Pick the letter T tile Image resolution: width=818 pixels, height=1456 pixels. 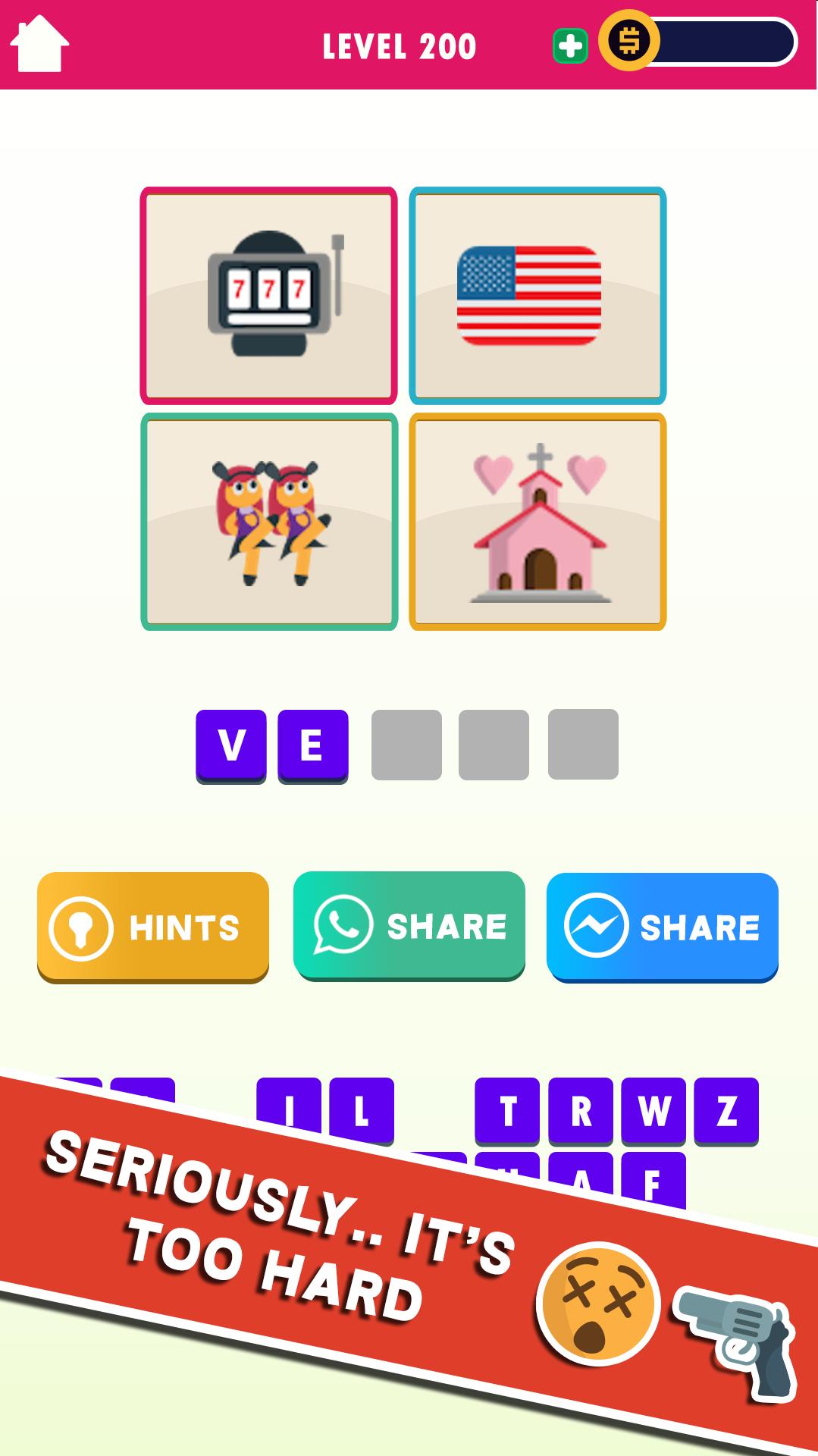point(507,1110)
